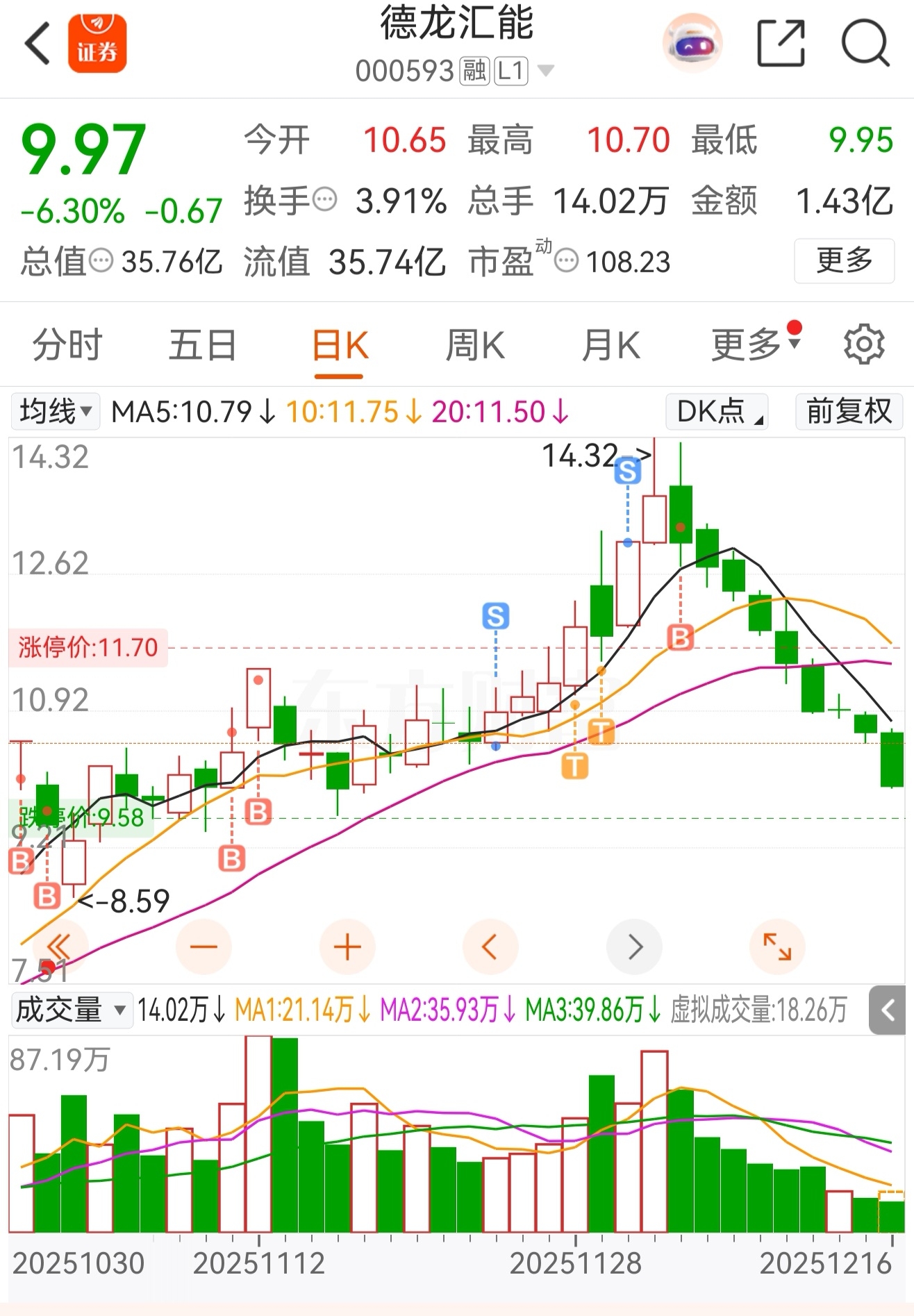This screenshot has width=914, height=1316.
Task: Expand the chart to full screen
Action: 777,947
